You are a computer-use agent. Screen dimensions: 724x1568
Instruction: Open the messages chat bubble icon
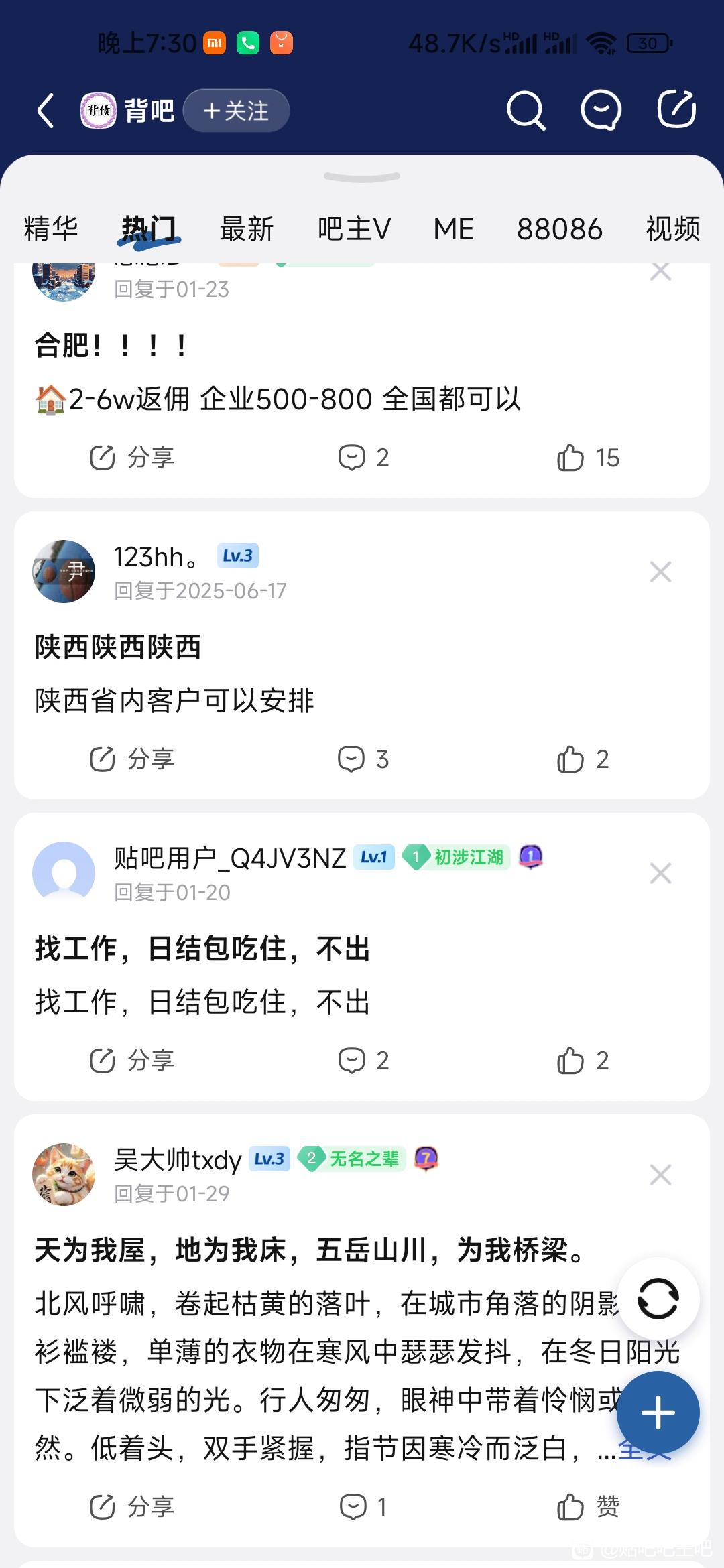[x=601, y=111]
